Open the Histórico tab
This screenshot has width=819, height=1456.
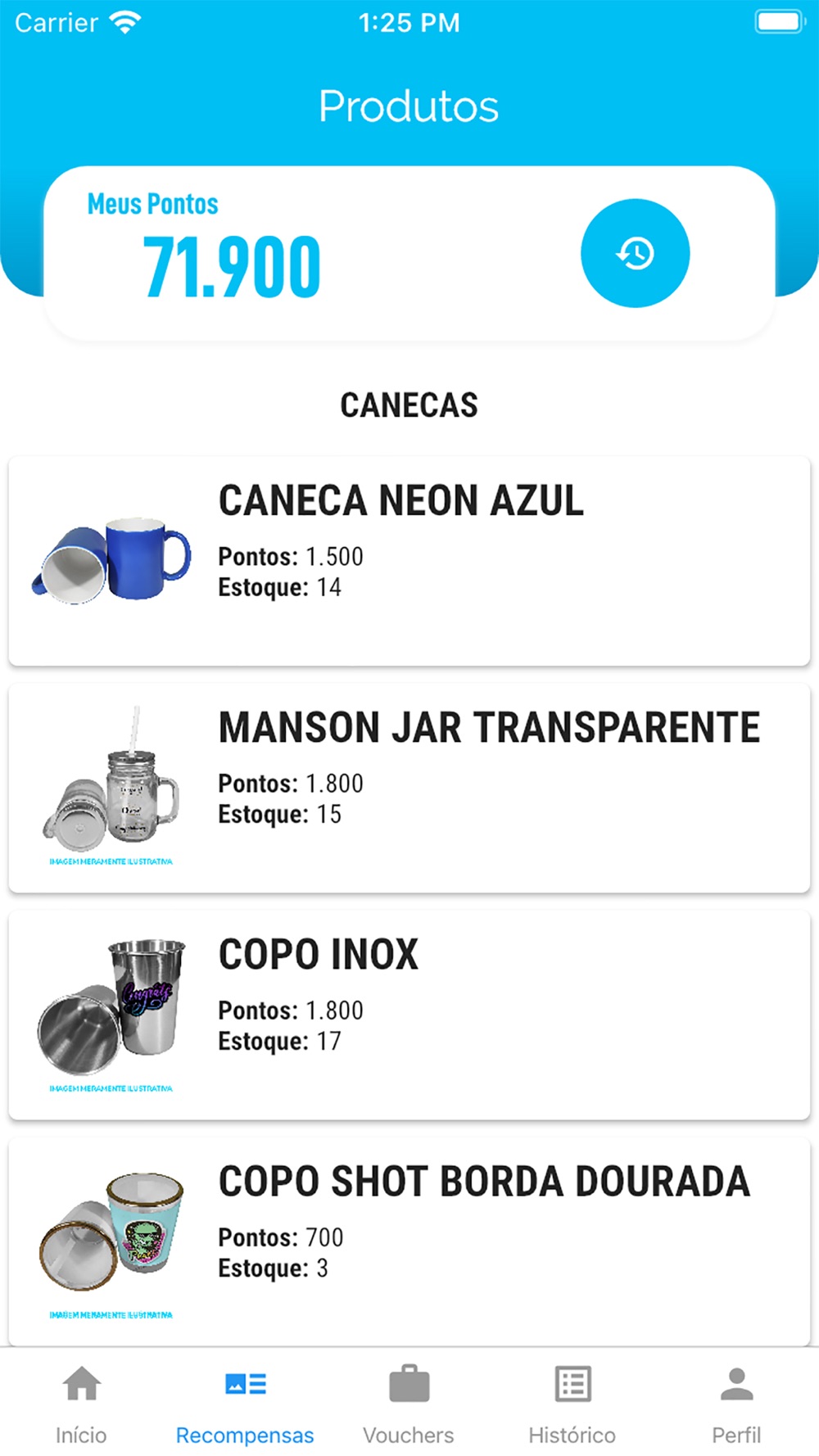pyautogui.click(x=572, y=1404)
